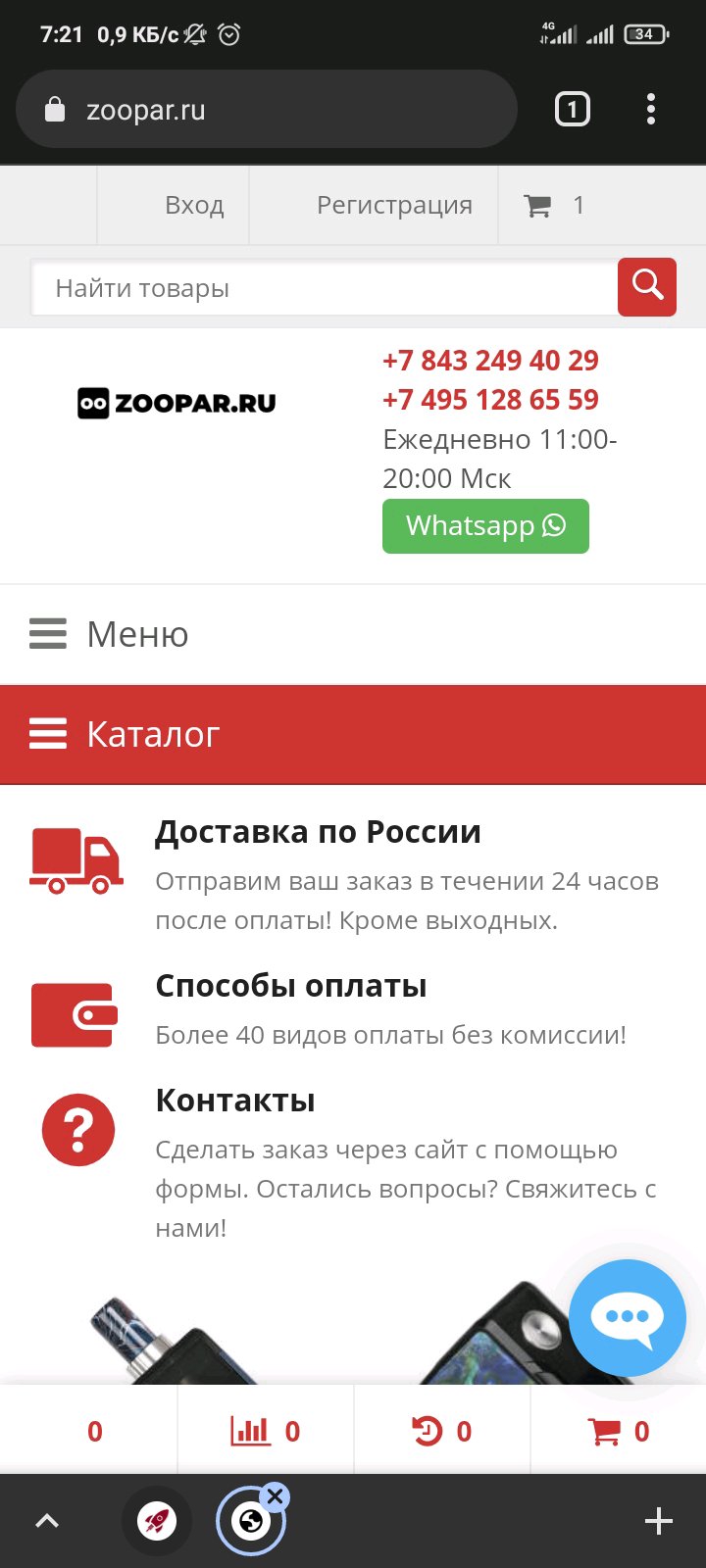The height and width of the screenshot is (1568, 706).
Task: Call +7 843 249 40 29
Action: 490,361
